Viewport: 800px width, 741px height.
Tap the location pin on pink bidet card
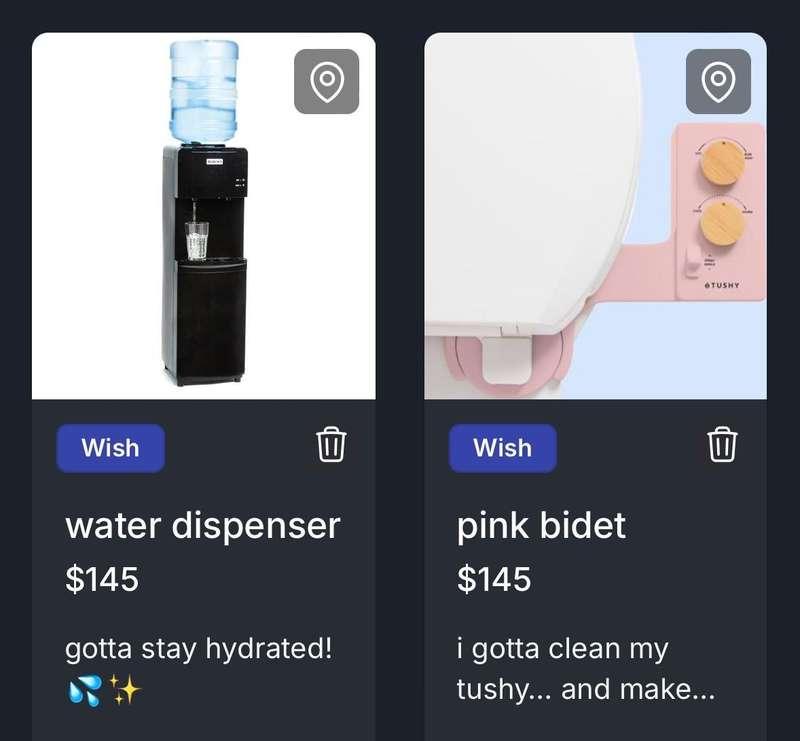(x=718, y=82)
